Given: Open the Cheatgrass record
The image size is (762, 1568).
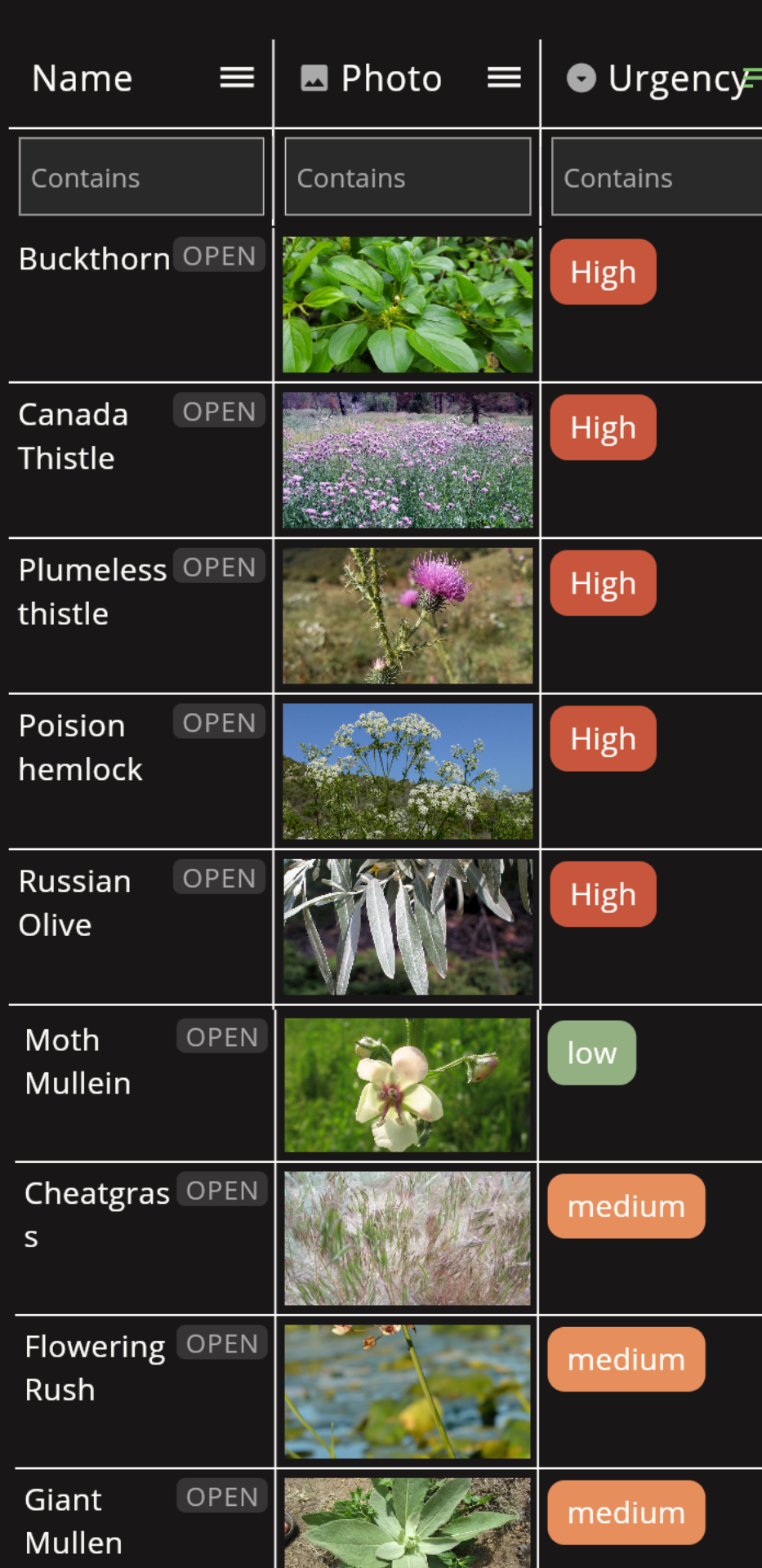Looking at the screenshot, I should pyautogui.click(x=221, y=1191).
